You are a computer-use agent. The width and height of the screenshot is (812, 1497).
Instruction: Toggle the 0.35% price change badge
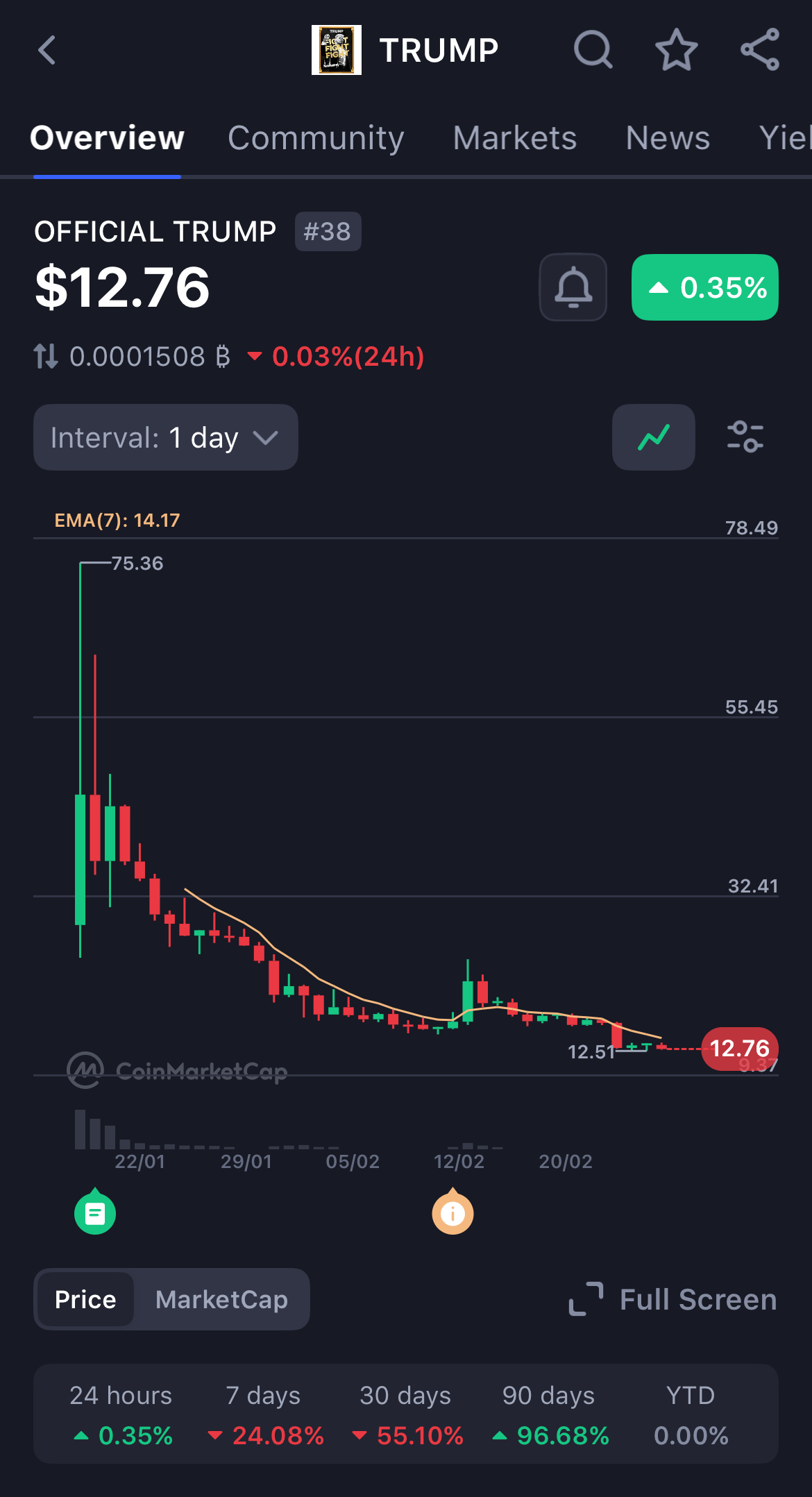tap(704, 287)
